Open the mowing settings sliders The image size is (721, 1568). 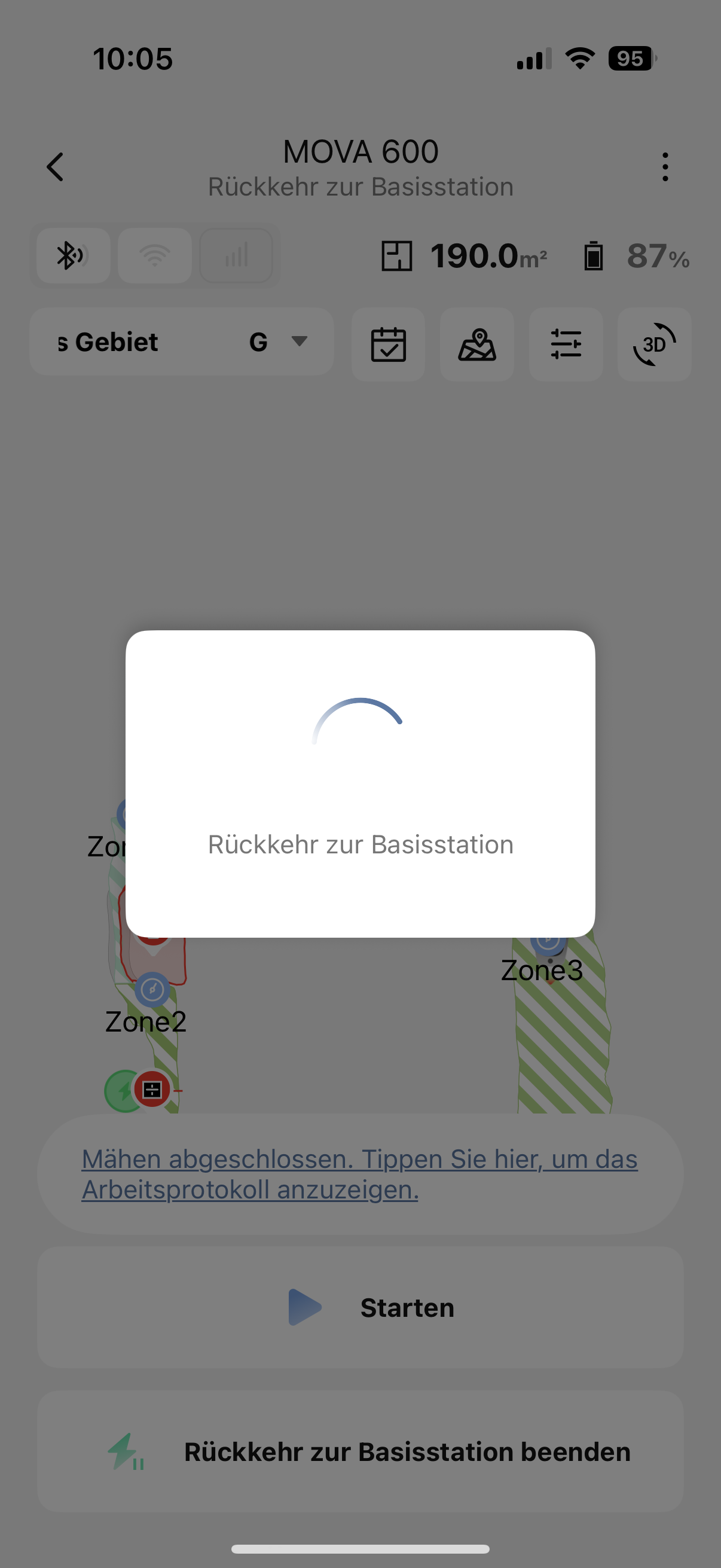coord(566,344)
